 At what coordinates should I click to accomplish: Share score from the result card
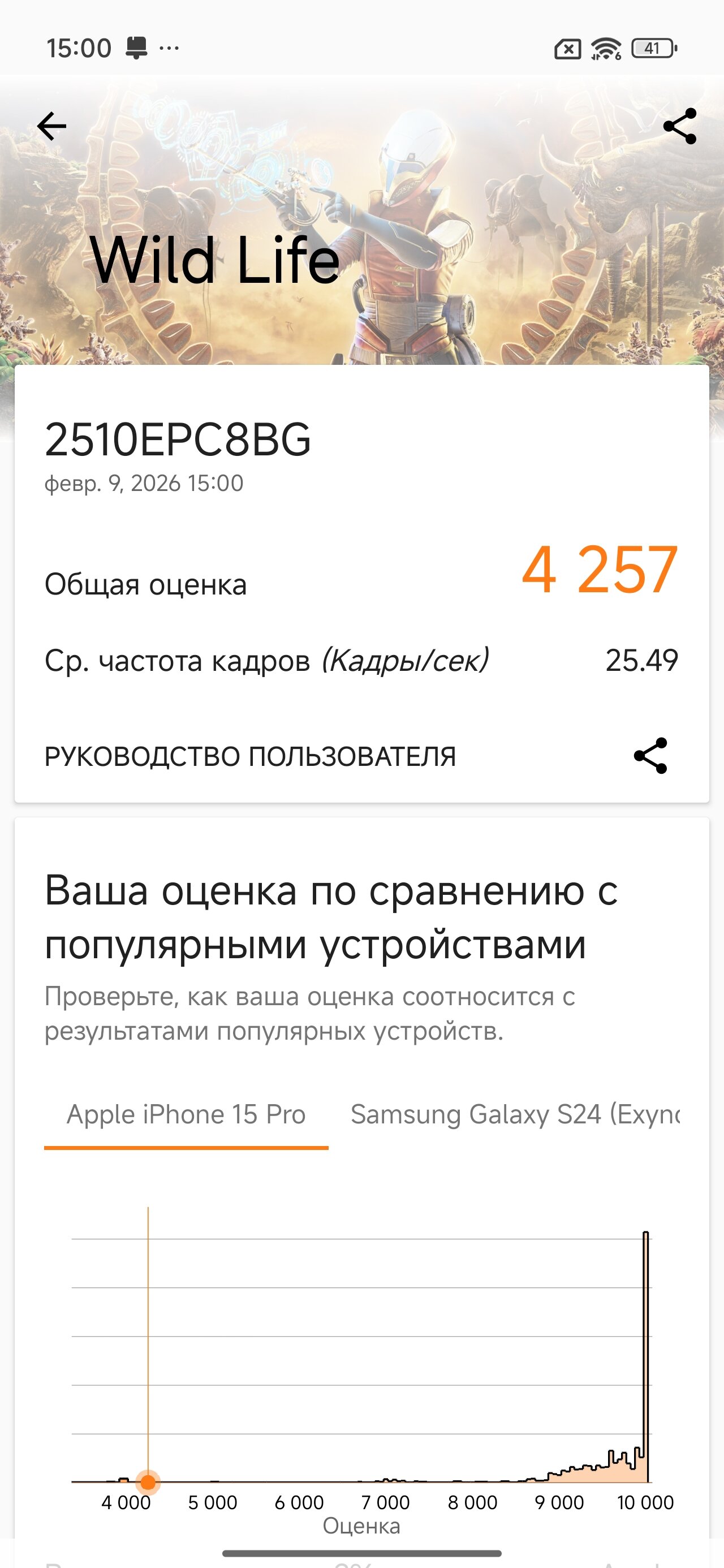[x=650, y=756]
